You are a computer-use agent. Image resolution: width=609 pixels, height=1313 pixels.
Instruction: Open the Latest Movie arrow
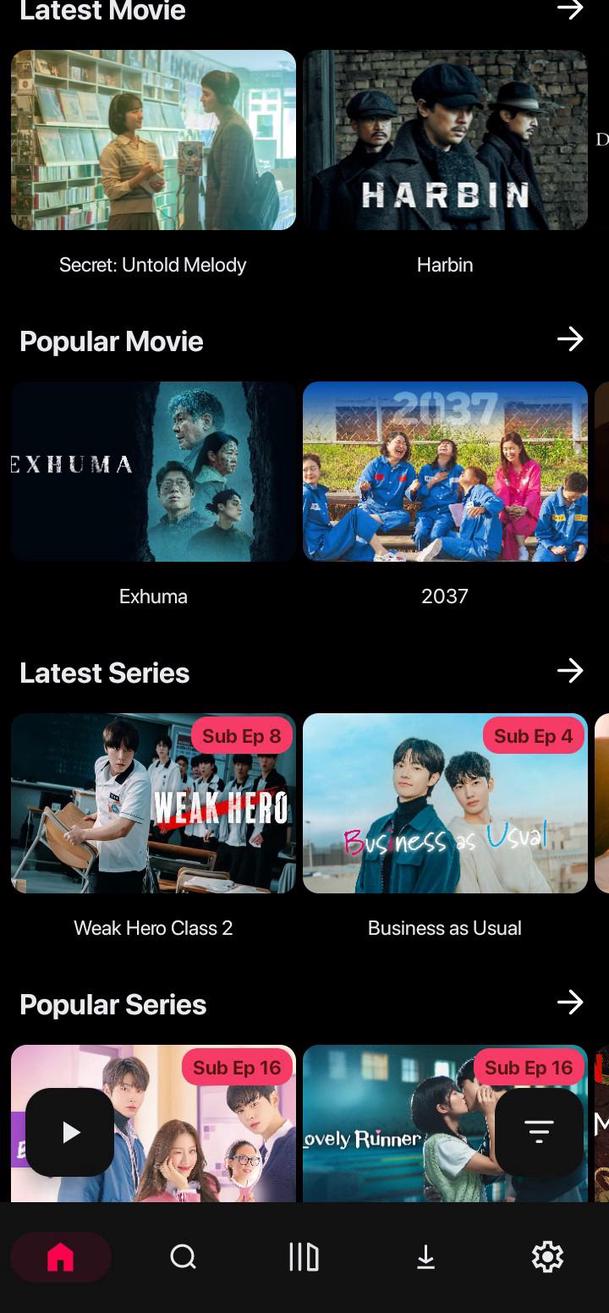pos(570,10)
